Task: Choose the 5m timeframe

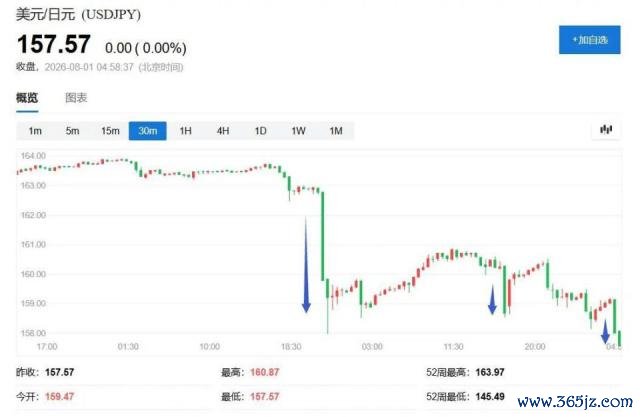Action: click(x=72, y=131)
